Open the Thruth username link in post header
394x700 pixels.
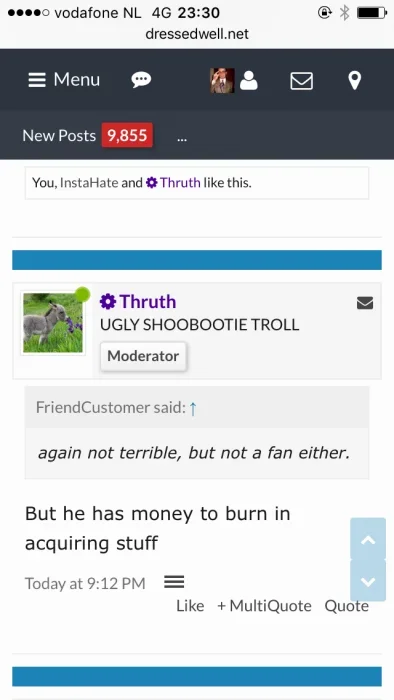click(x=138, y=302)
